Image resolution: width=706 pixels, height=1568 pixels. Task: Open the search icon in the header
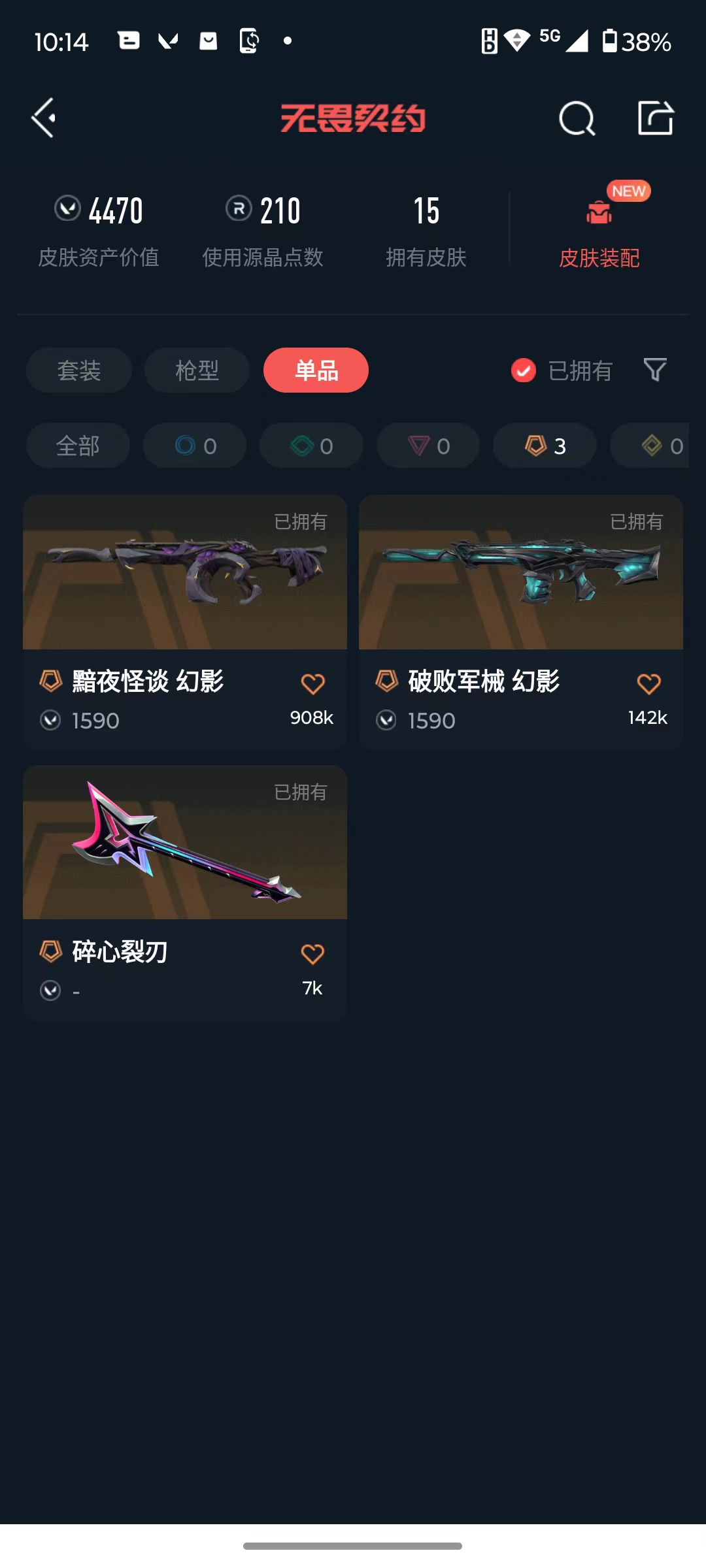coord(577,119)
